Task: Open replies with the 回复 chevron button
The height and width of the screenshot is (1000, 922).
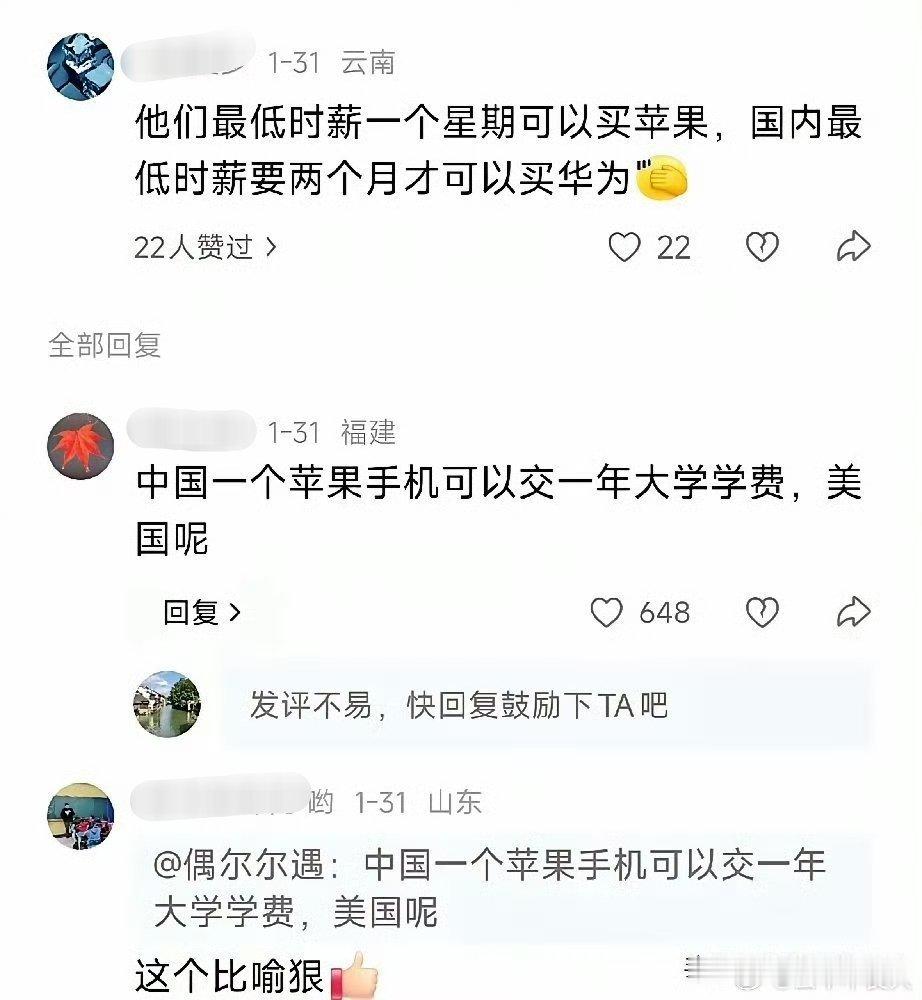Action: point(200,613)
